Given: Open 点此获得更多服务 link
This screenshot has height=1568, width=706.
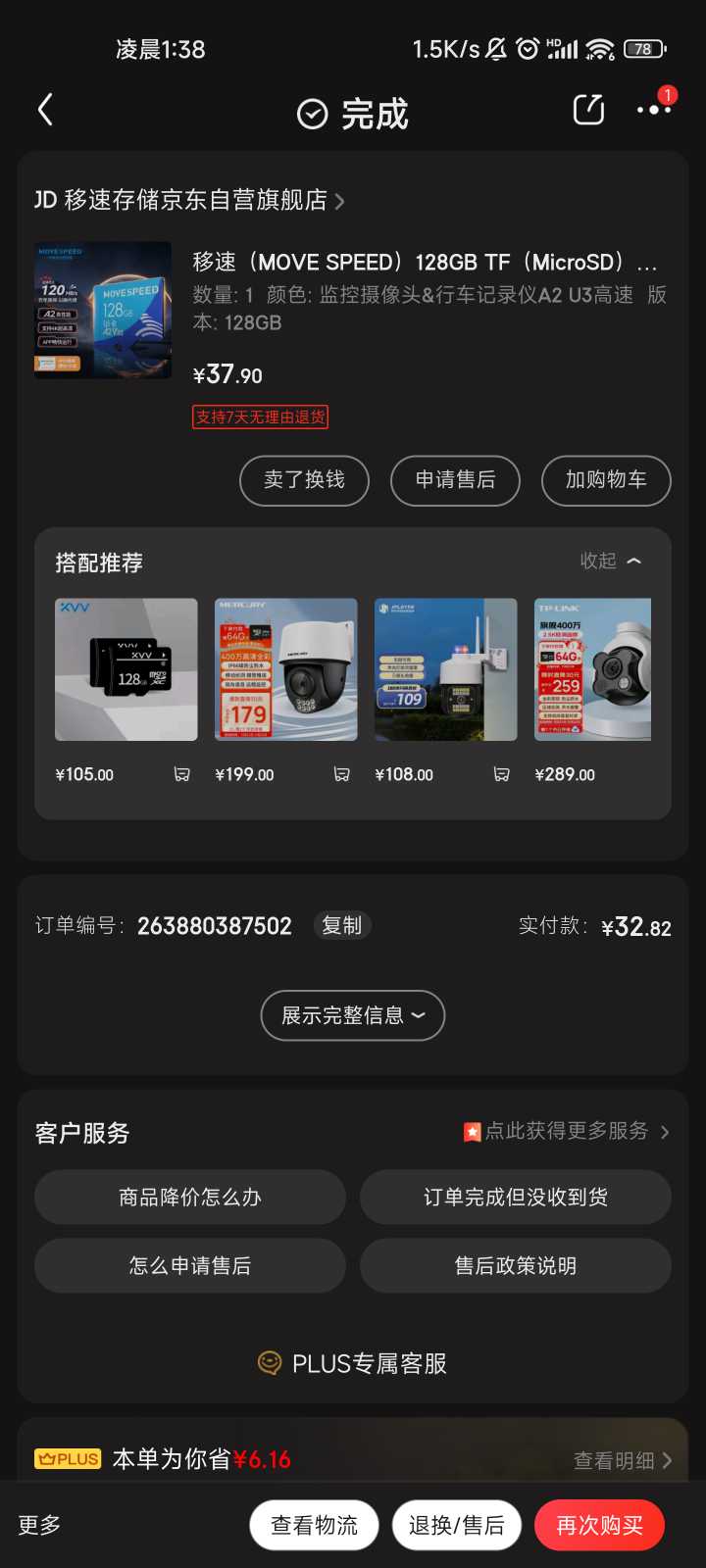Looking at the screenshot, I should 567,1131.
